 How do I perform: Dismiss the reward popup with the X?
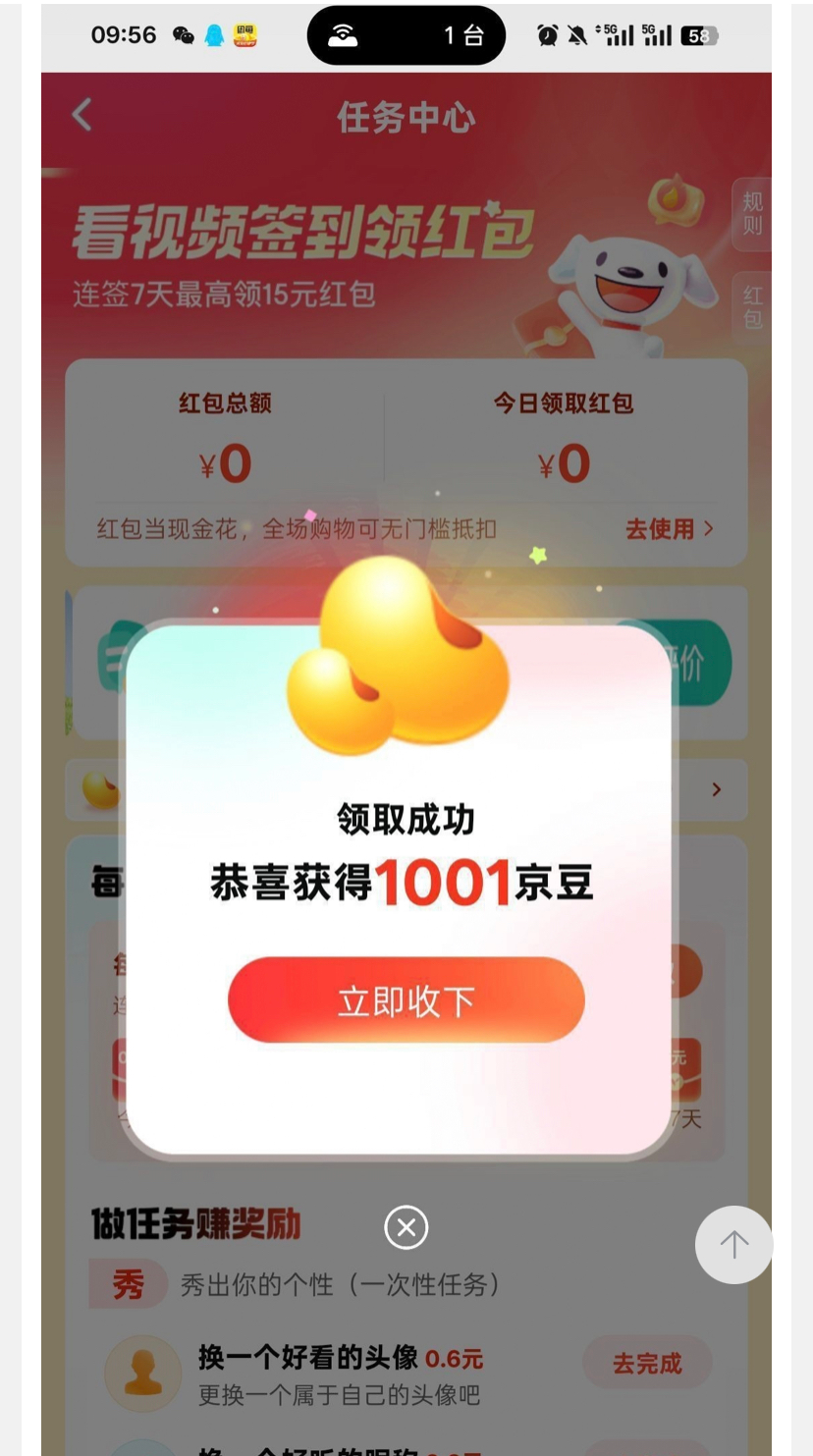(406, 1227)
